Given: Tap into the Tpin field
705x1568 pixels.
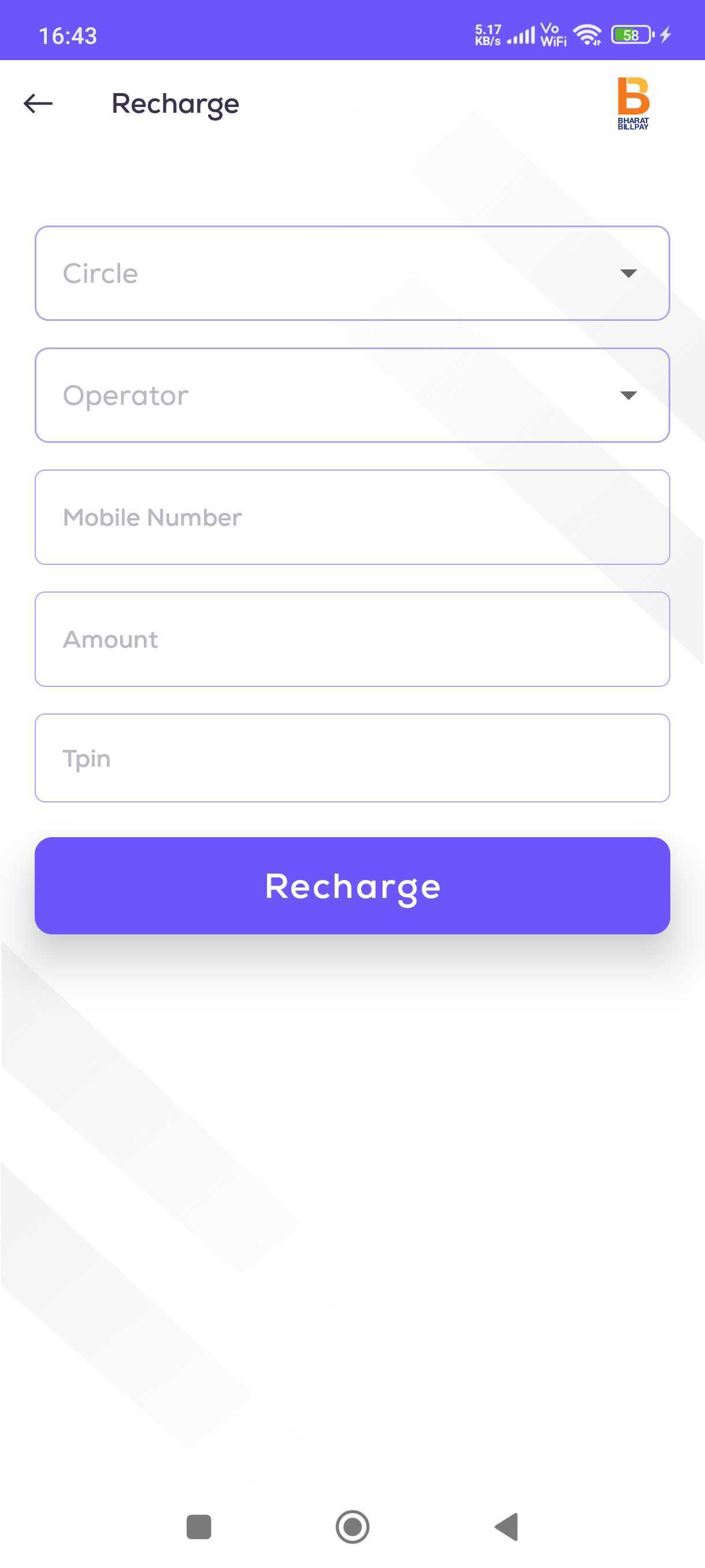Looking at the screenshot, I should click(352, 758).
